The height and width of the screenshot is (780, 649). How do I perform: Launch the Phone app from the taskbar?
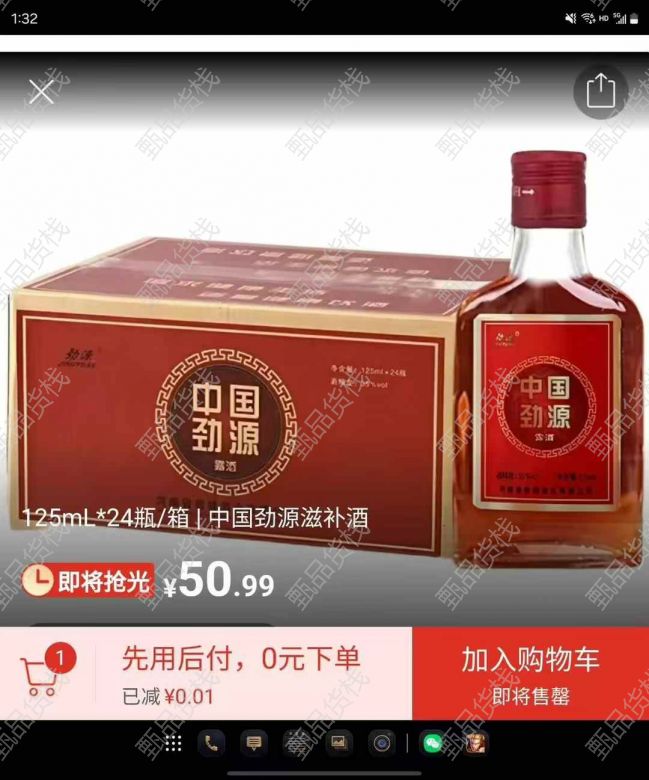pos(212,743)
